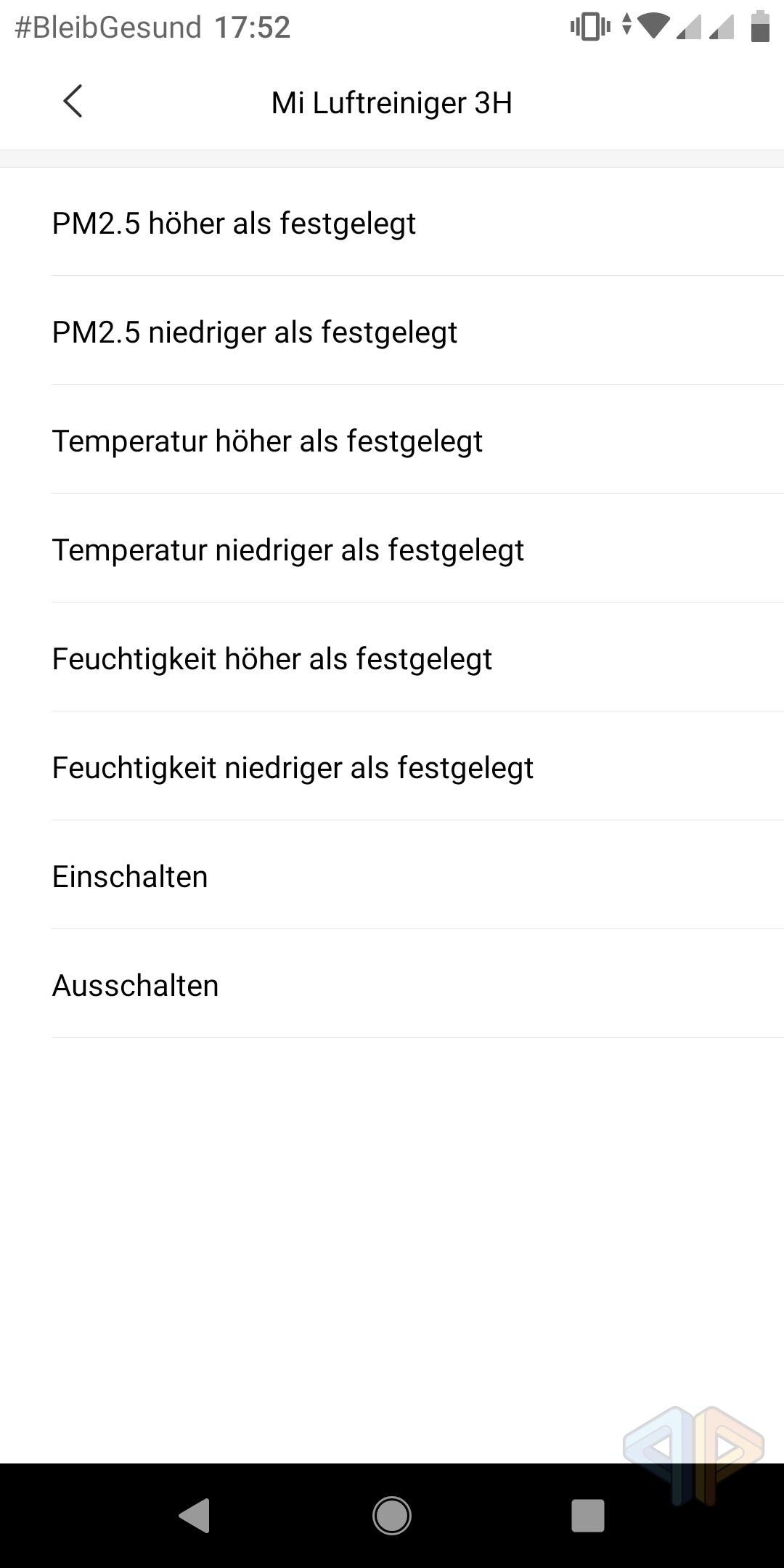The width and height of the screenshot is (784, 1568).
Task: Tap the system home button
Action: [392, 1516]
